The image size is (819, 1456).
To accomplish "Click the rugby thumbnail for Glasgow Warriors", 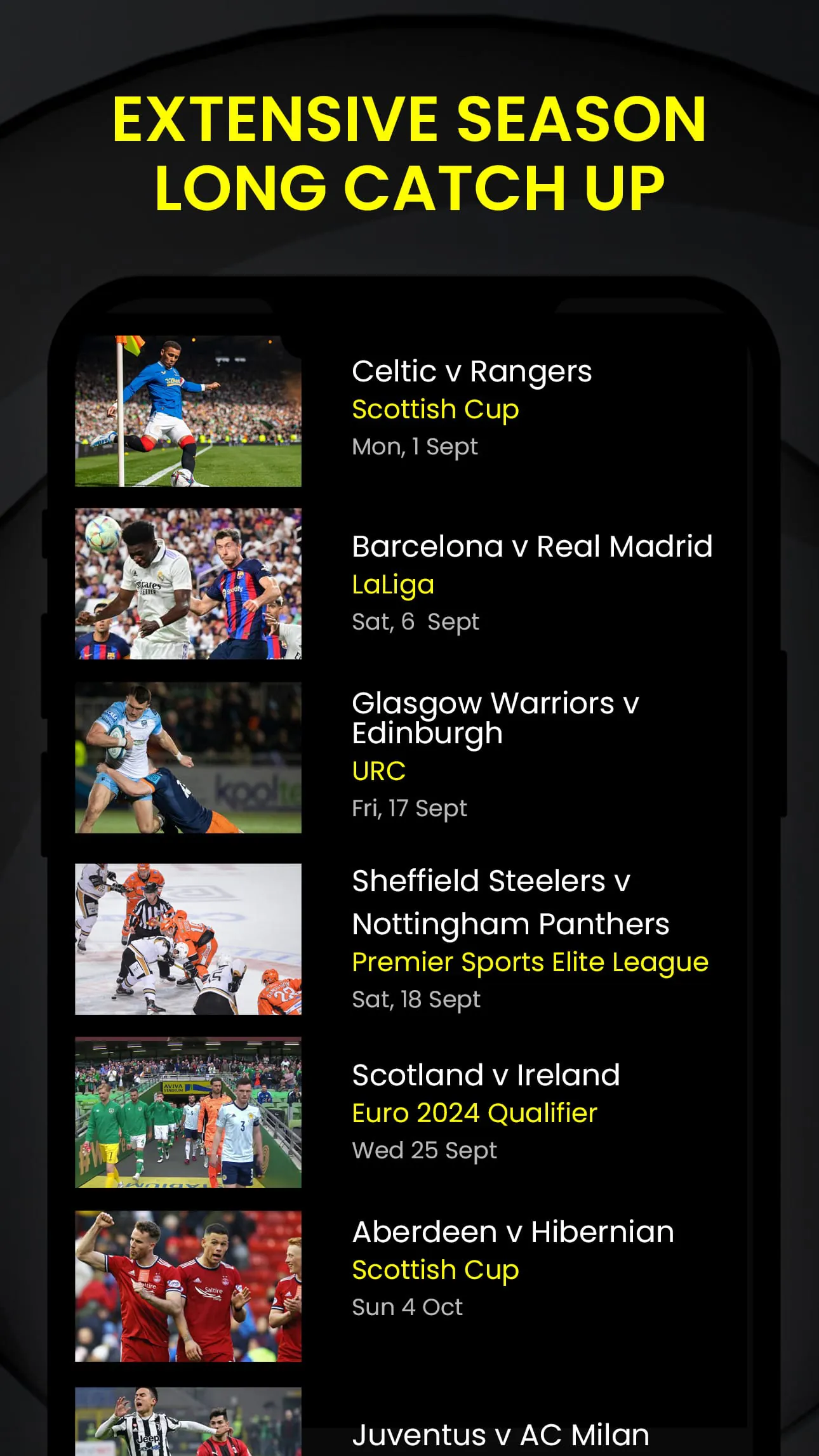I will 189,758.
